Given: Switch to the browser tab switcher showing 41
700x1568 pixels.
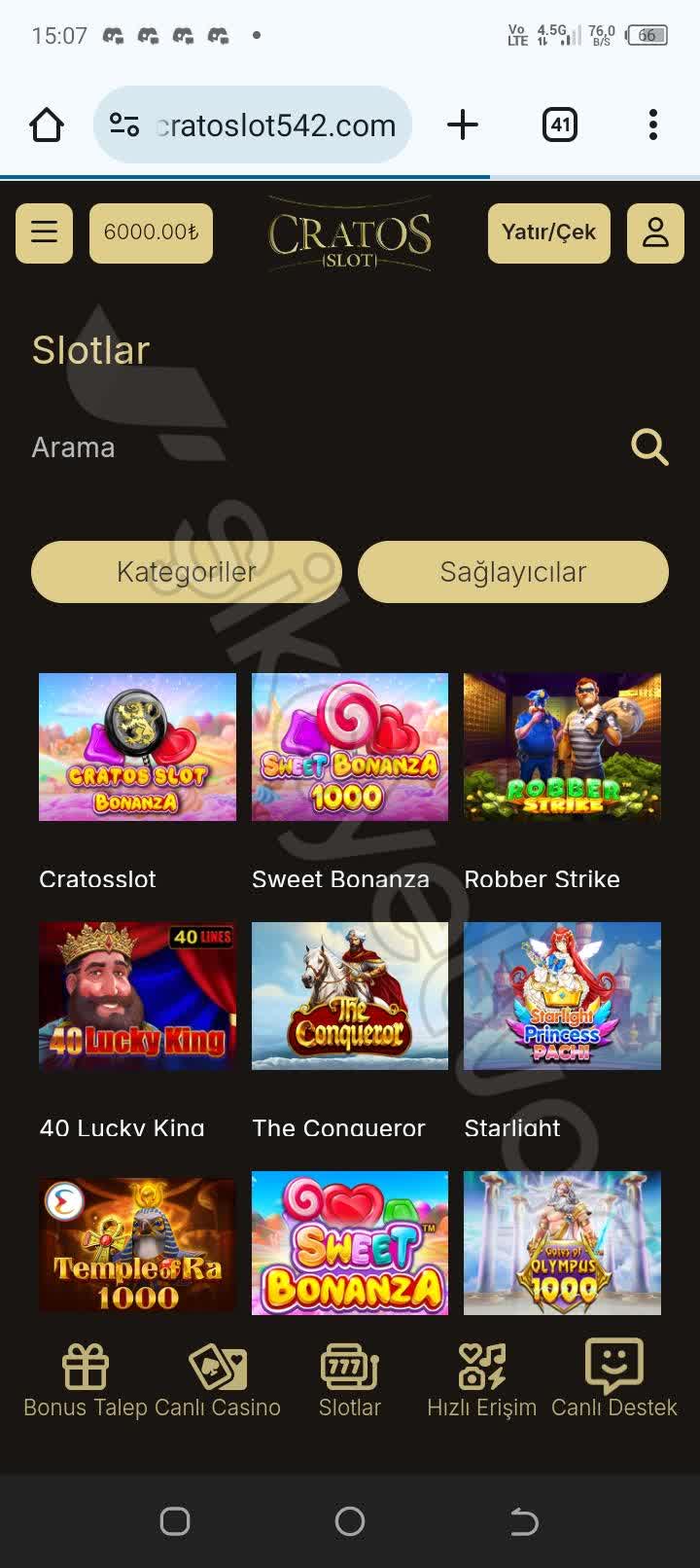Looking at the screenshot, I should [559, 125].
